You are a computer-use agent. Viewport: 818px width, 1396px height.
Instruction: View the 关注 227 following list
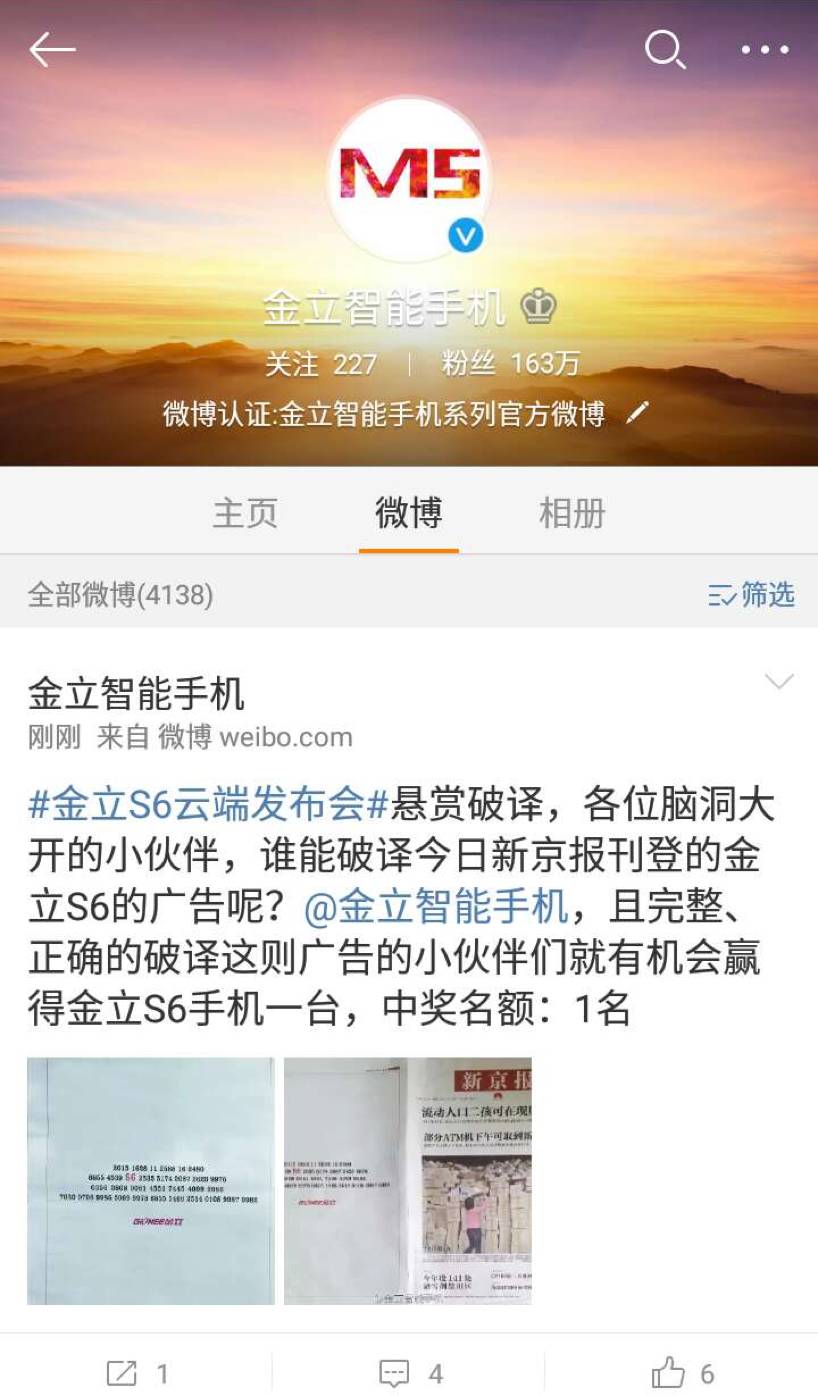[320, 364]
